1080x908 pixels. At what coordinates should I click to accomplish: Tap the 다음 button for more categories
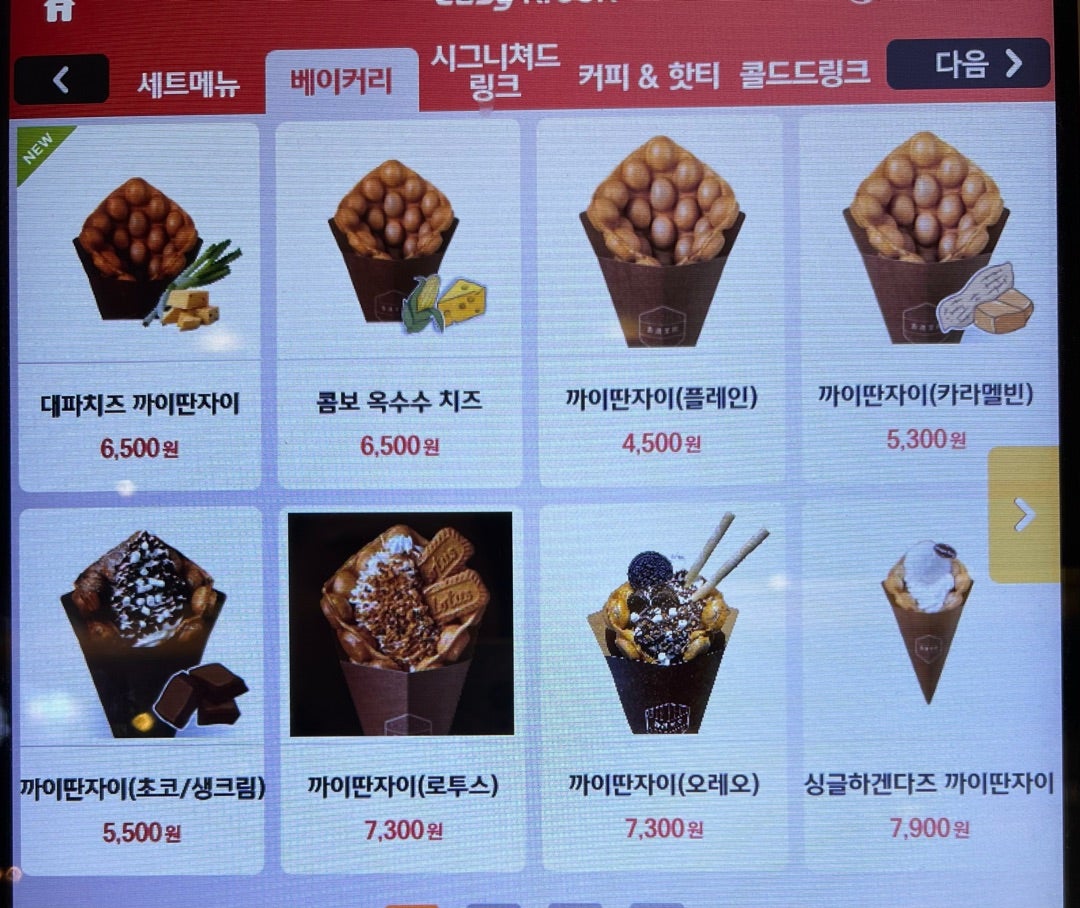pos(967,64)
